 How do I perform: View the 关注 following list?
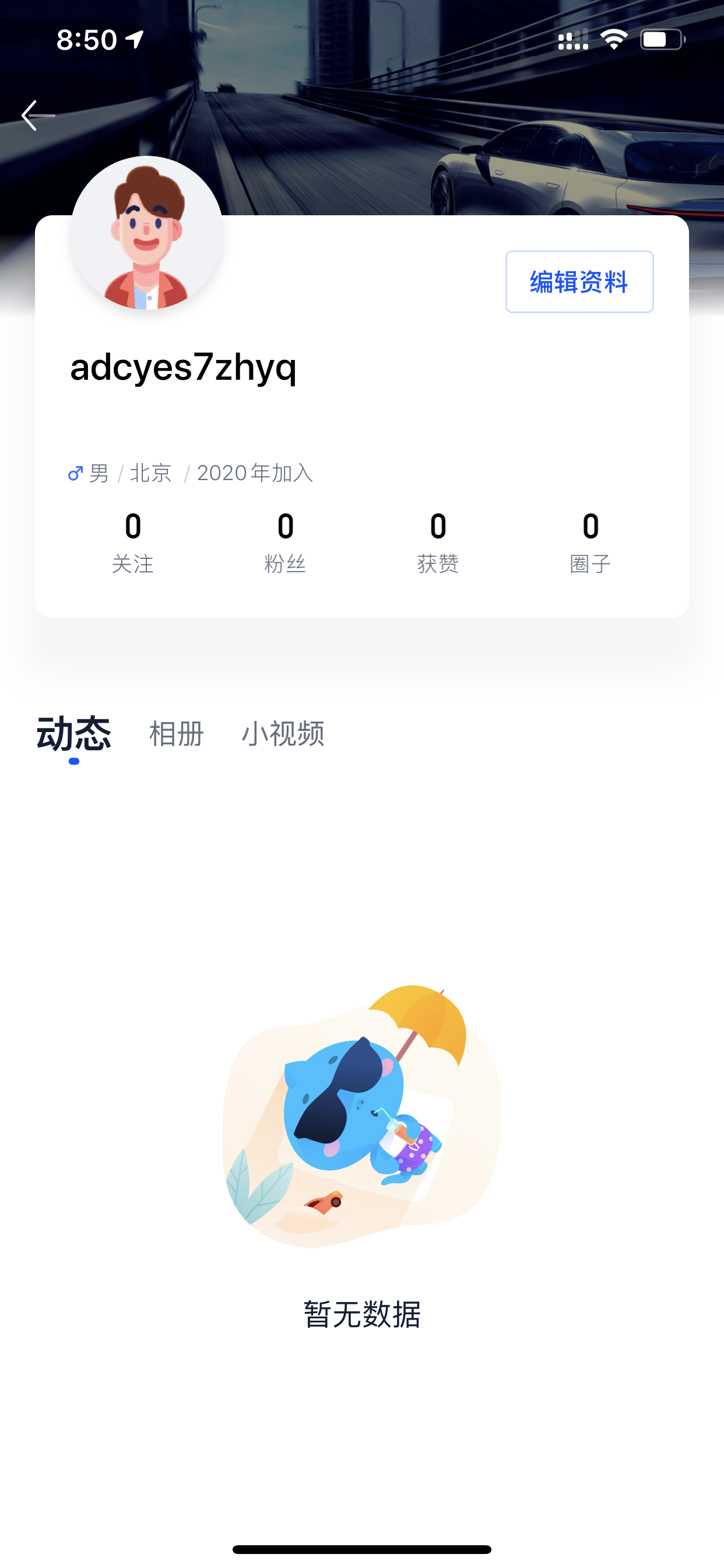pyautogui.click(x=133, y=542)
